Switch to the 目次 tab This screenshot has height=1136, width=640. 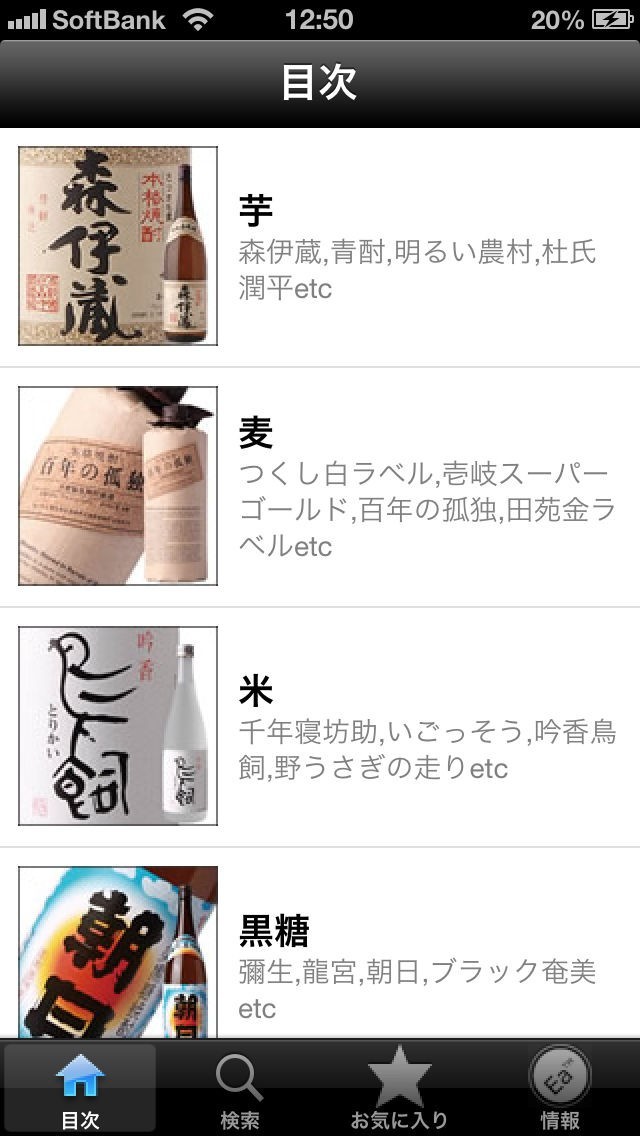tap(80, 1088)
